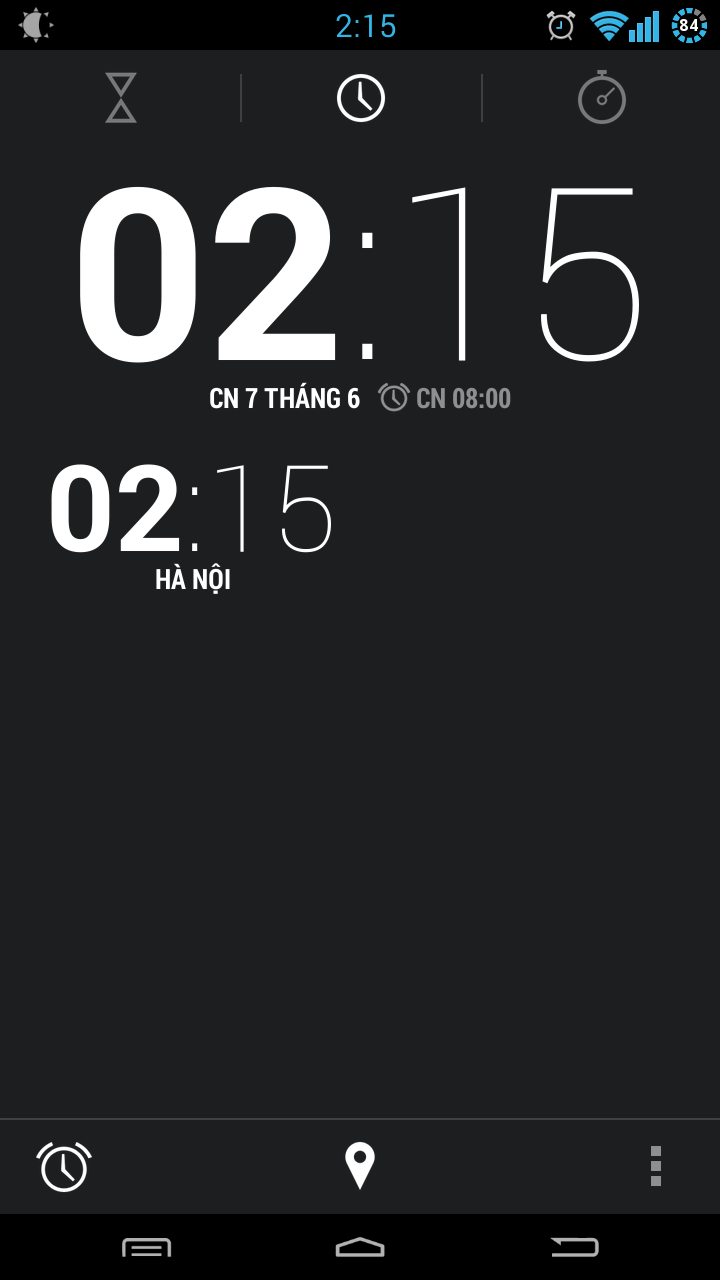Select the clock tab
This screenshot has height=1280, width=720.
(361, 98)
